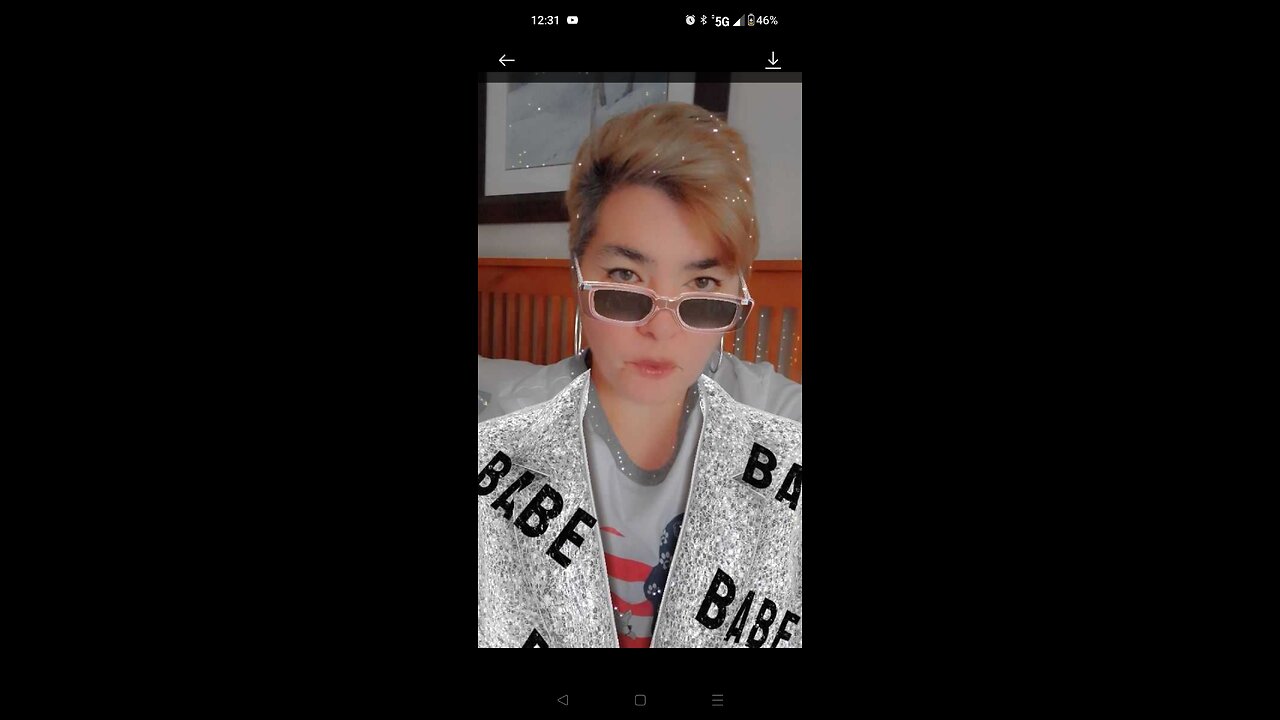This screenshot has height=720, width=1280.
Task: Go back using the top-left arrow
Action: [x=507, y=60]
